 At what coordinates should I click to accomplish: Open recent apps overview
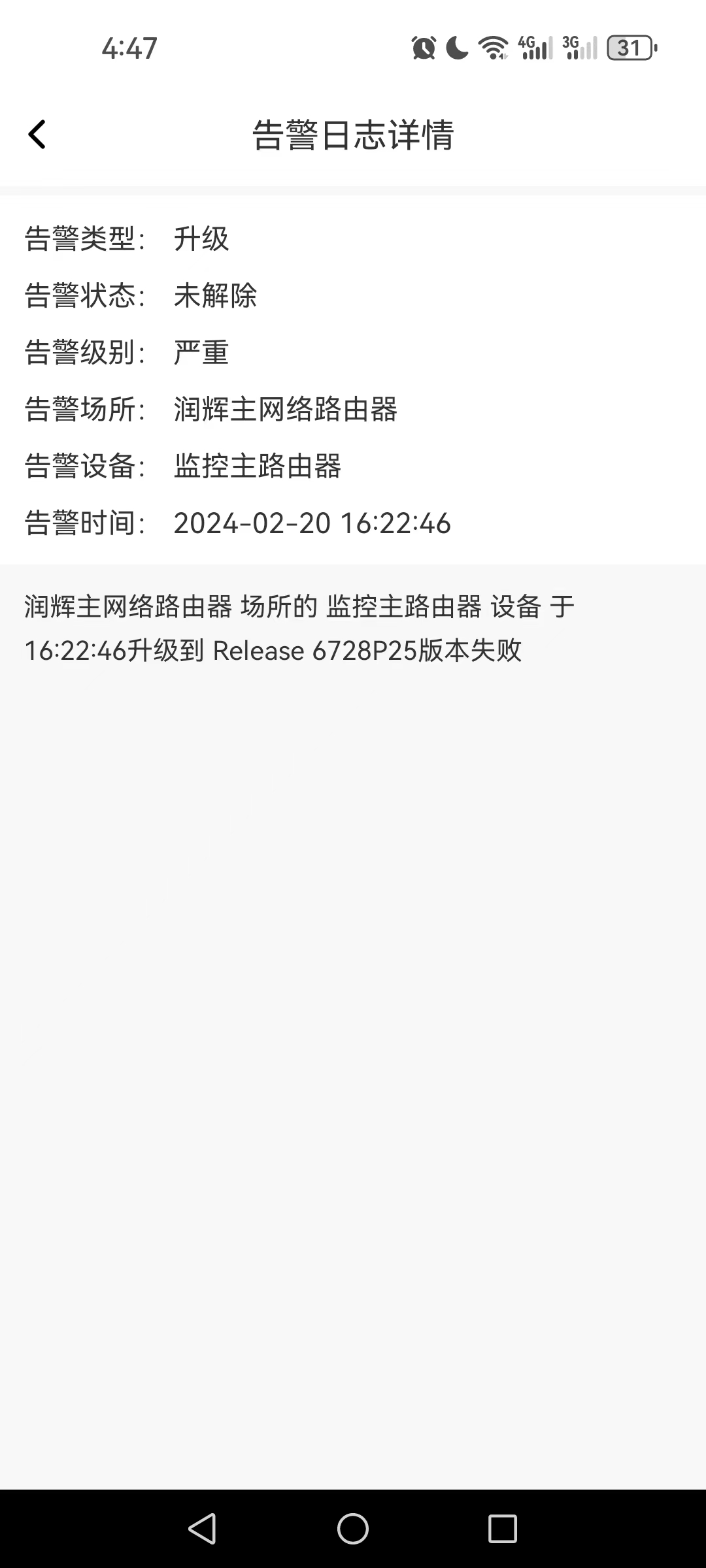tap(502, 1529)
